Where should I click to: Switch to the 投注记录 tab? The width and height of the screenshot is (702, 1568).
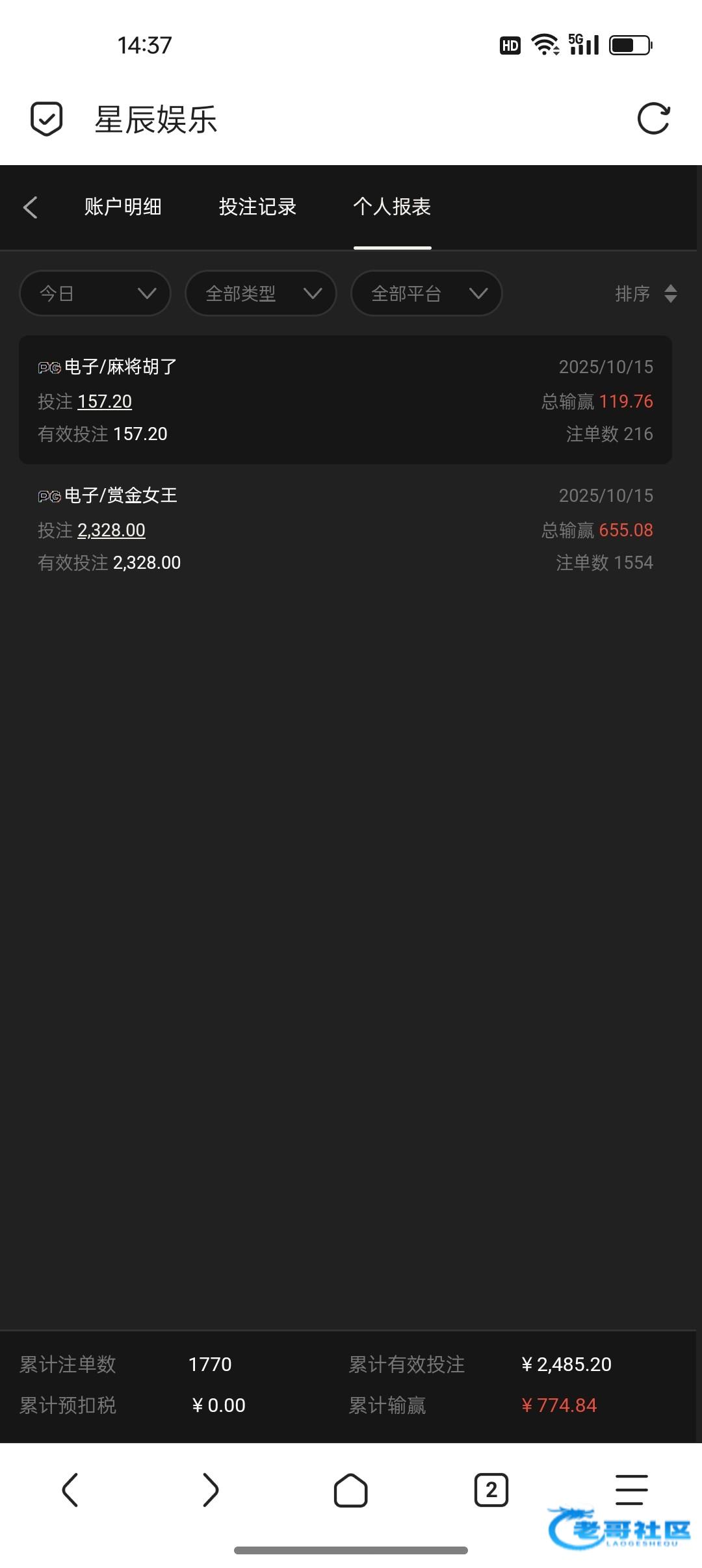[257, 207]
